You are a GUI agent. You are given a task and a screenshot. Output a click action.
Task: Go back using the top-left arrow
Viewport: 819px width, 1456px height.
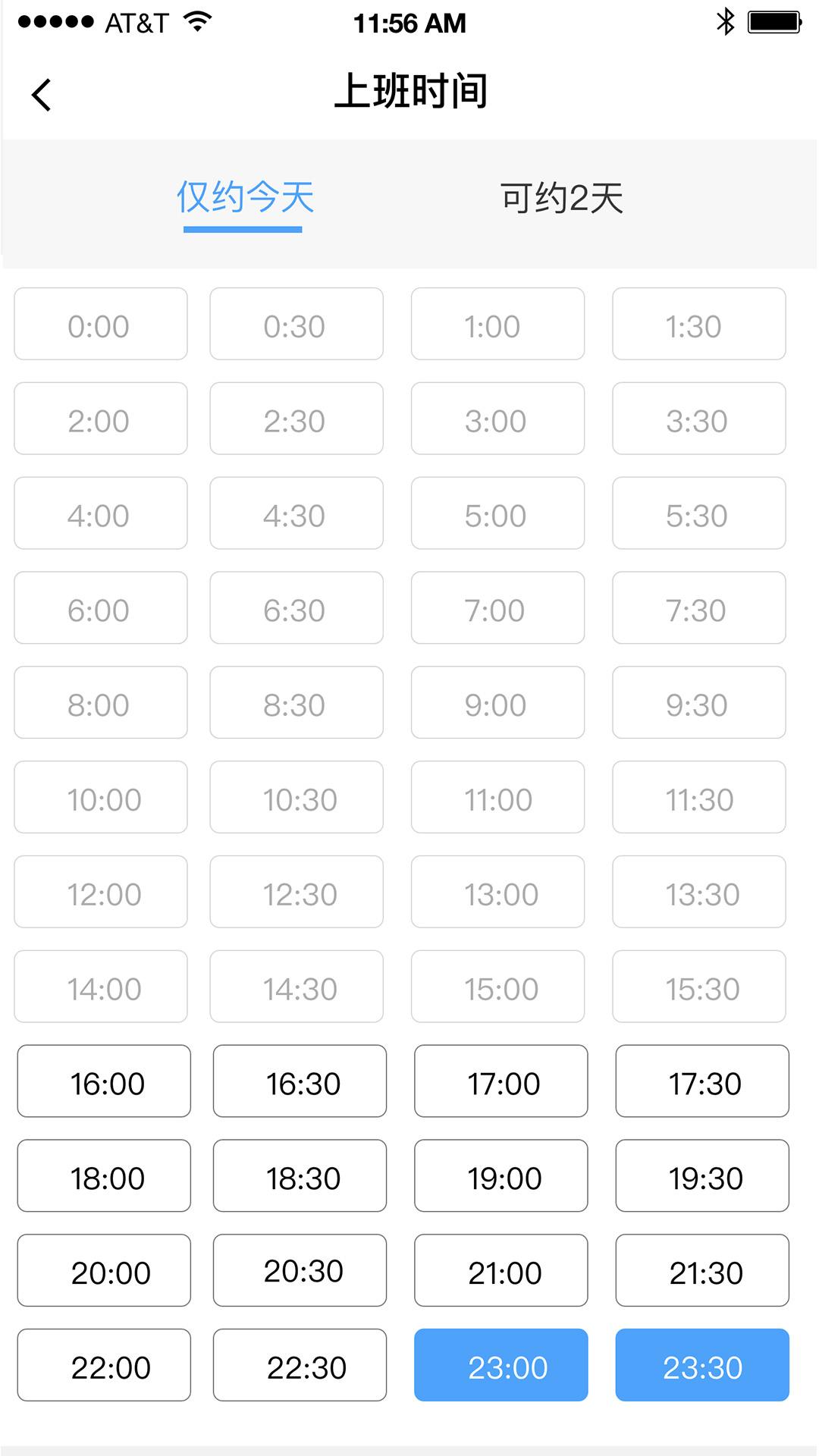coord(42,95)
